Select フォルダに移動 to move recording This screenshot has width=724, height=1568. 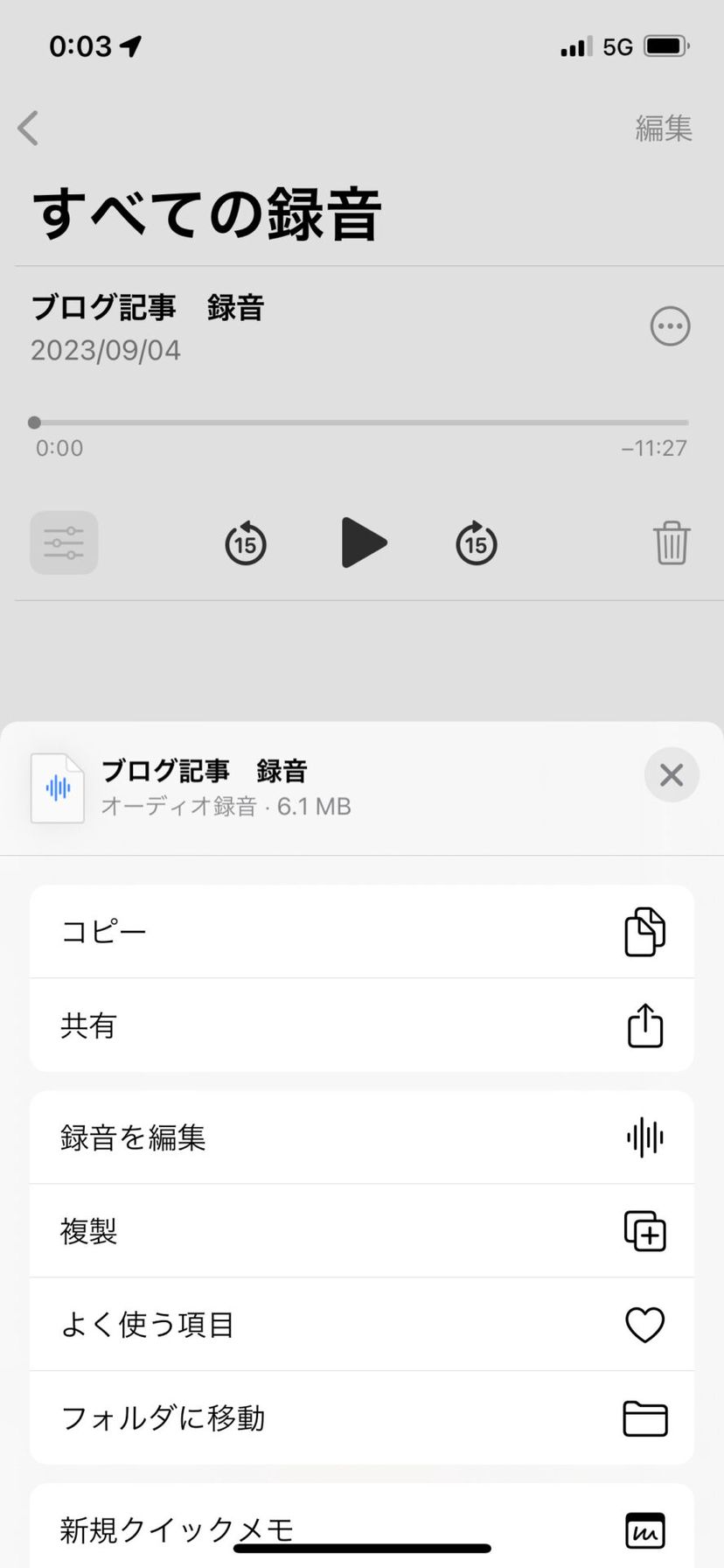(362, 1417)
